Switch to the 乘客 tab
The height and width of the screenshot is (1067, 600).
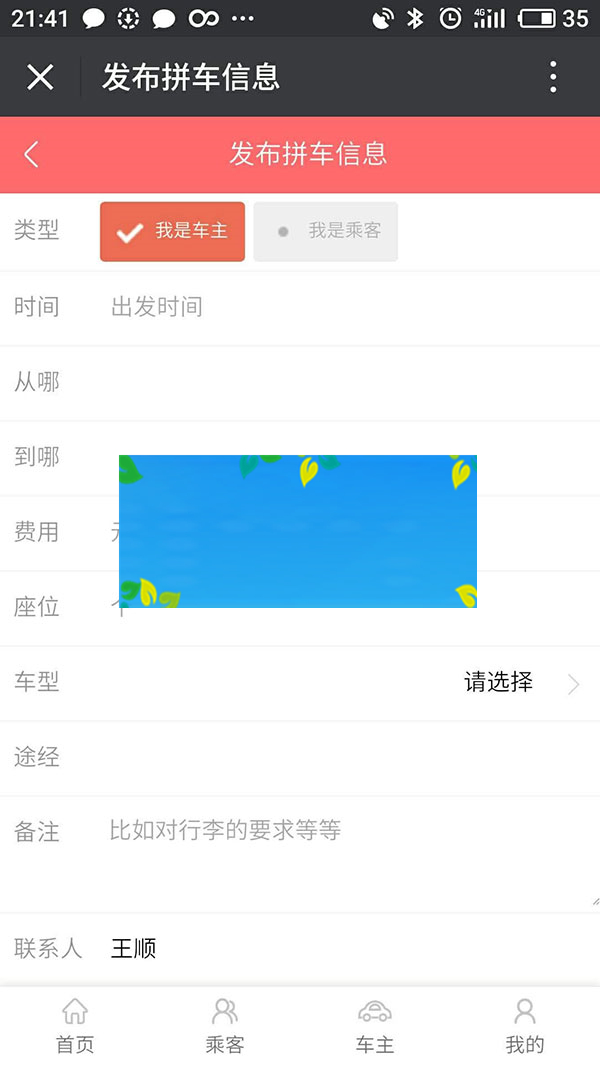pos(225,1026)
